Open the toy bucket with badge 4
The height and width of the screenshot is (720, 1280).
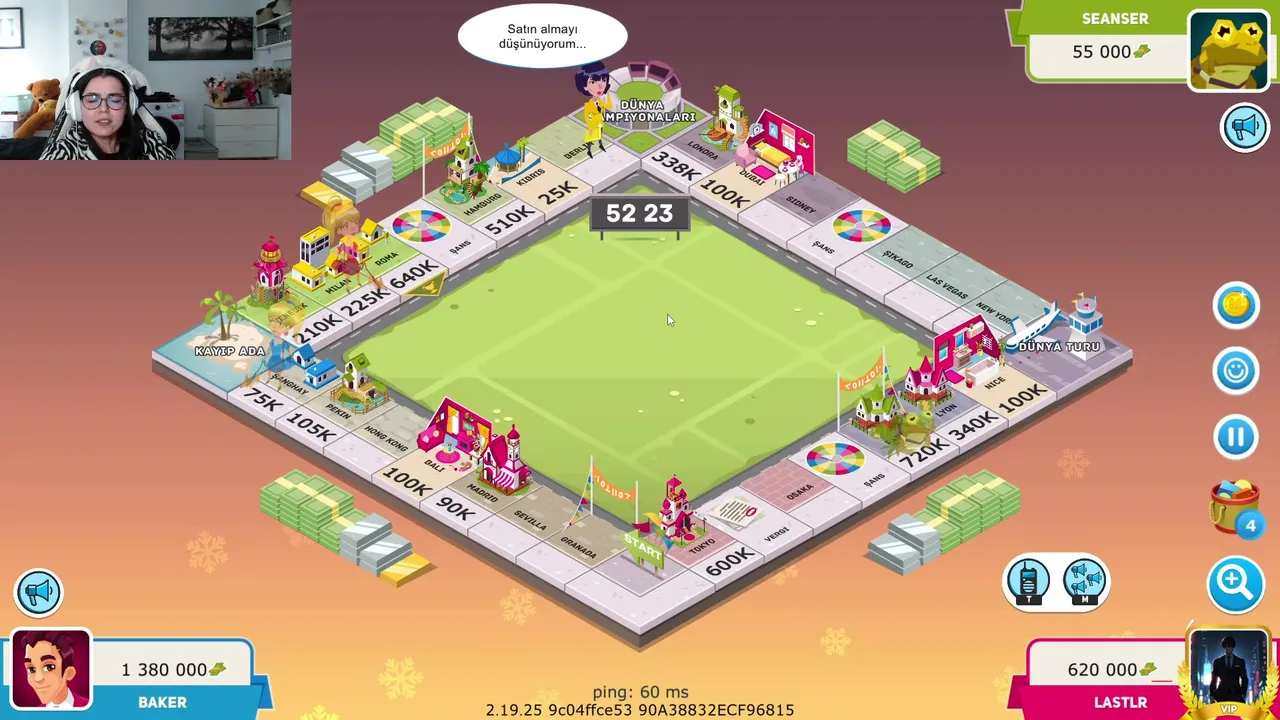(x=1236, y=505)
